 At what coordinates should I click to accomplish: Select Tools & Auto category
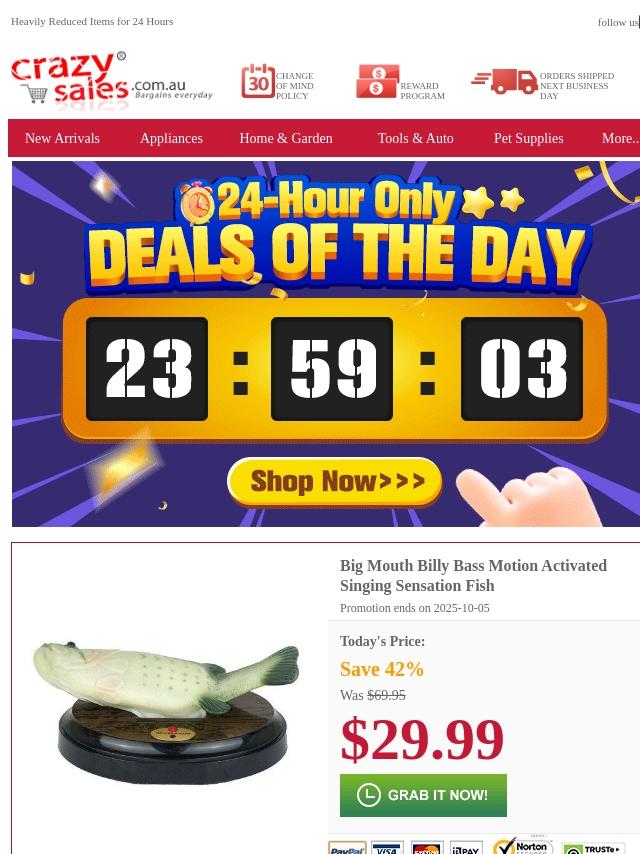(415, 139)
